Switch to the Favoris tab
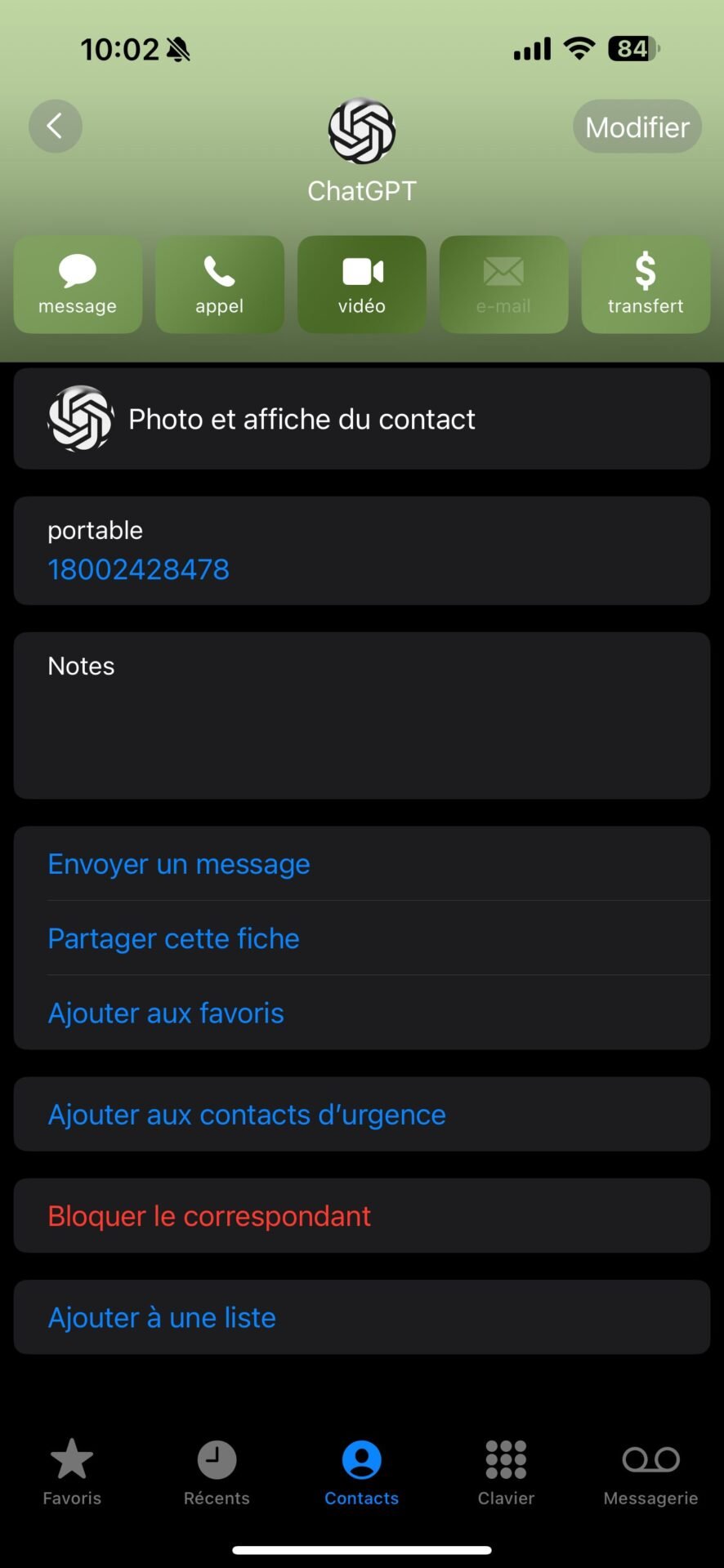 (x=72, y=1472)
